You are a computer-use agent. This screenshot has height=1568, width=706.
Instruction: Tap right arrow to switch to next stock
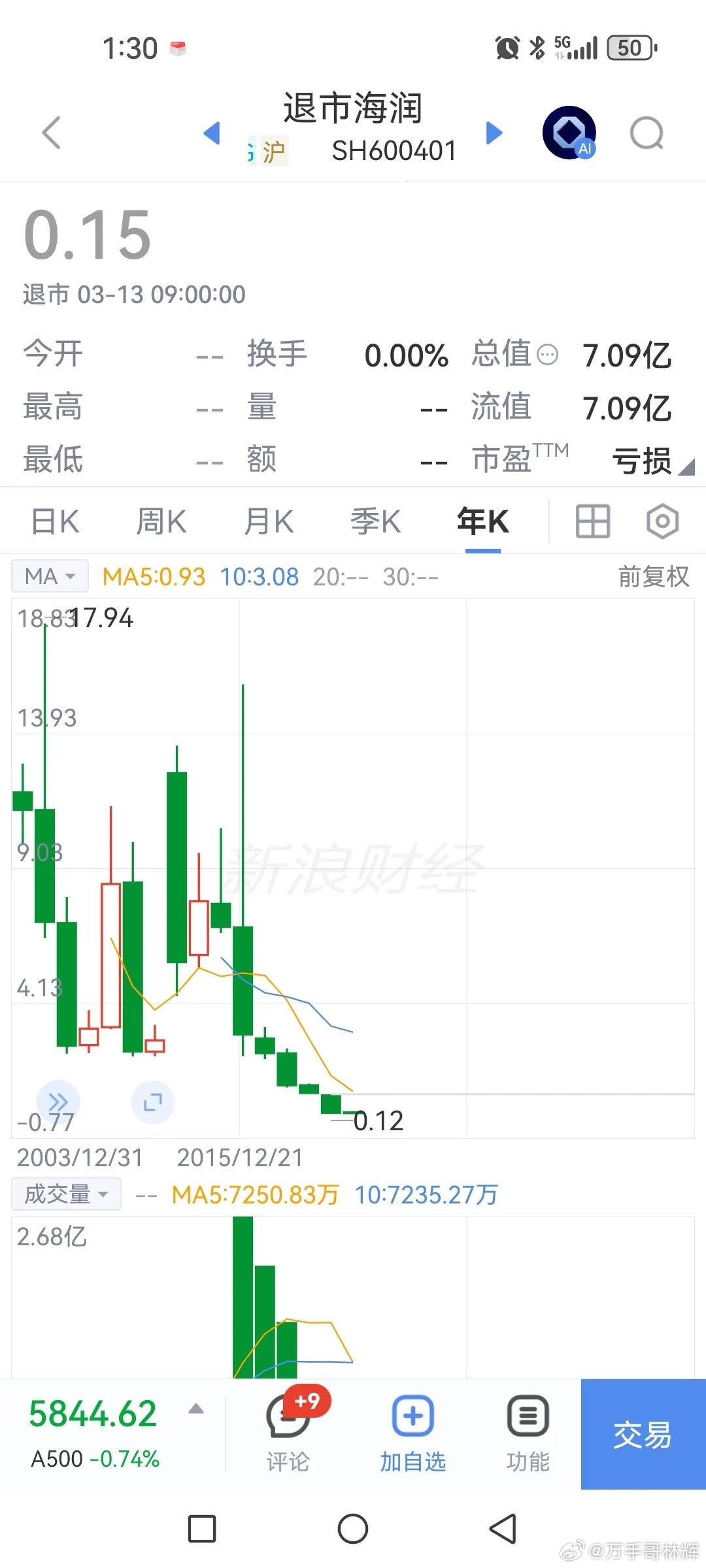point(495,133)
